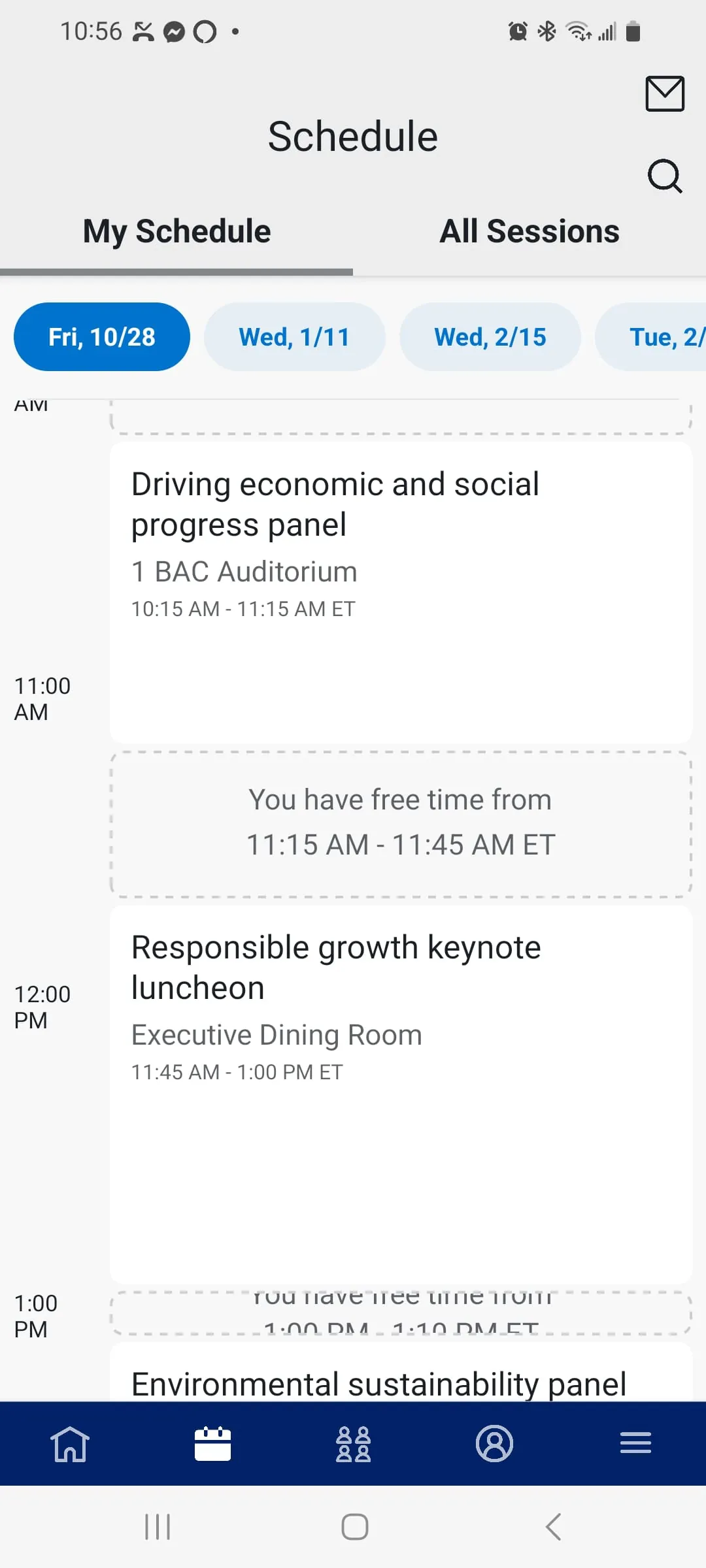Image resolution: width=706 pixels, height=1568 pixels.
Task: Switch to the My Schedule tab
Action: point(176,230)
